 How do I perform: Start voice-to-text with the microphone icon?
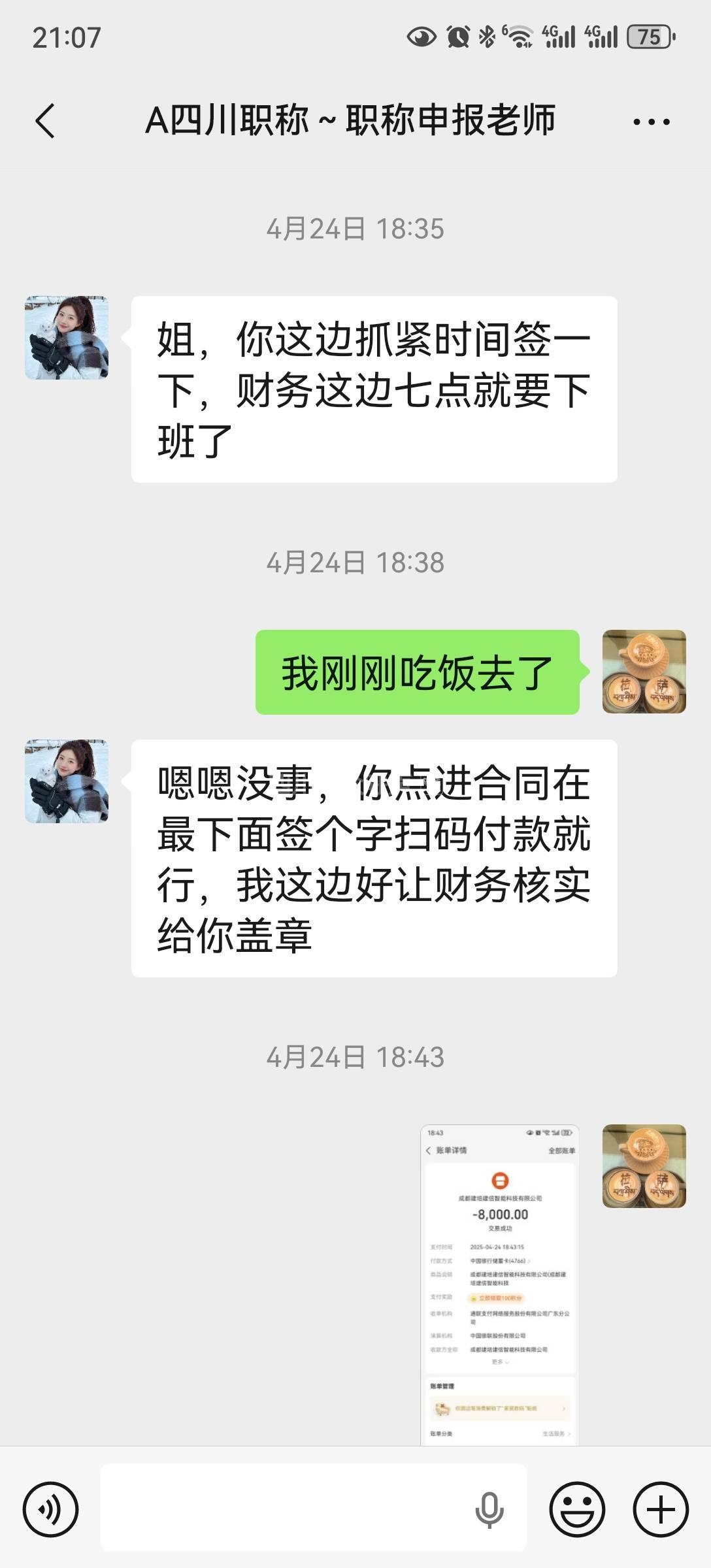click(x=489, y=1510)
